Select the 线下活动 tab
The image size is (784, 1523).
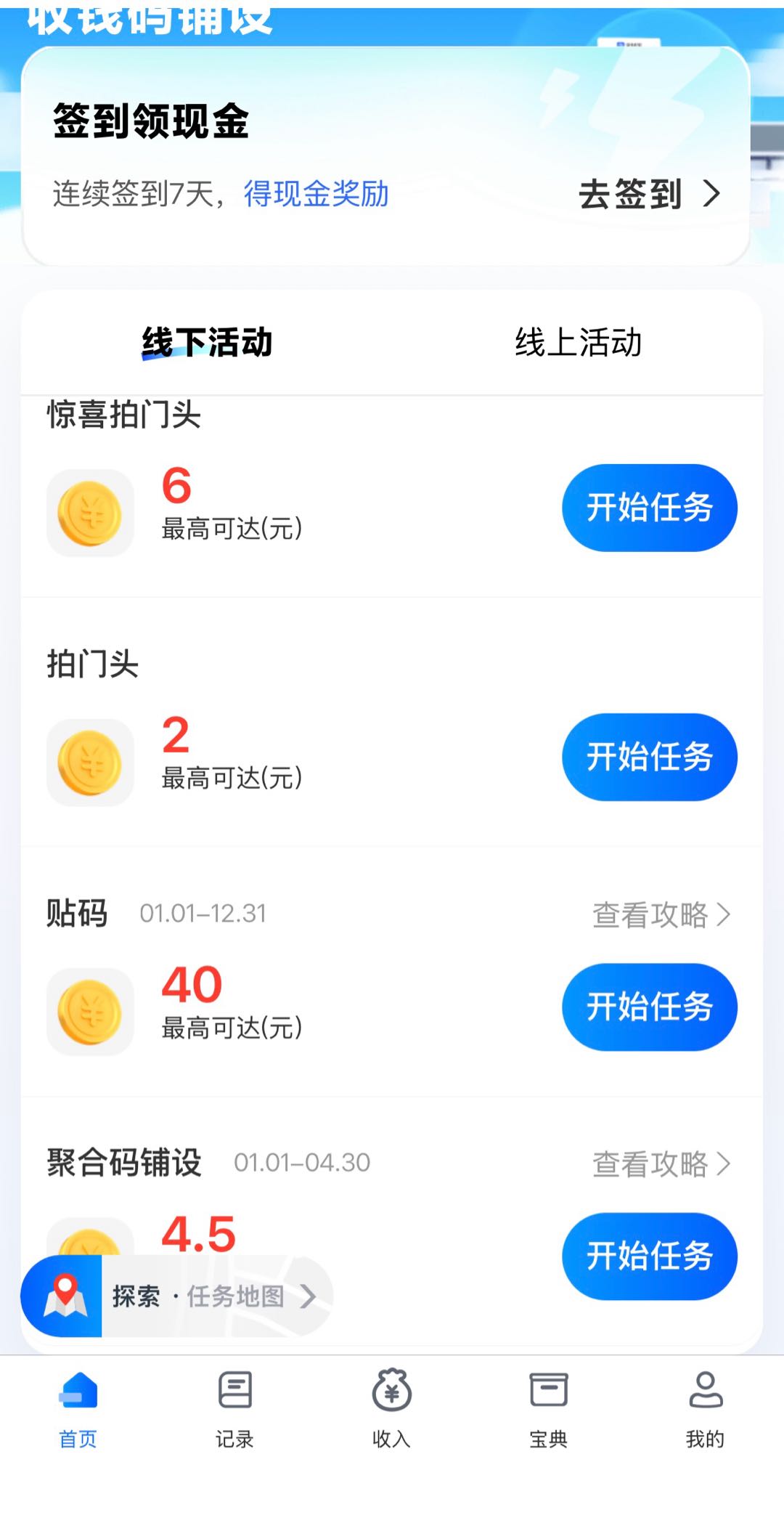click(207, 342)
